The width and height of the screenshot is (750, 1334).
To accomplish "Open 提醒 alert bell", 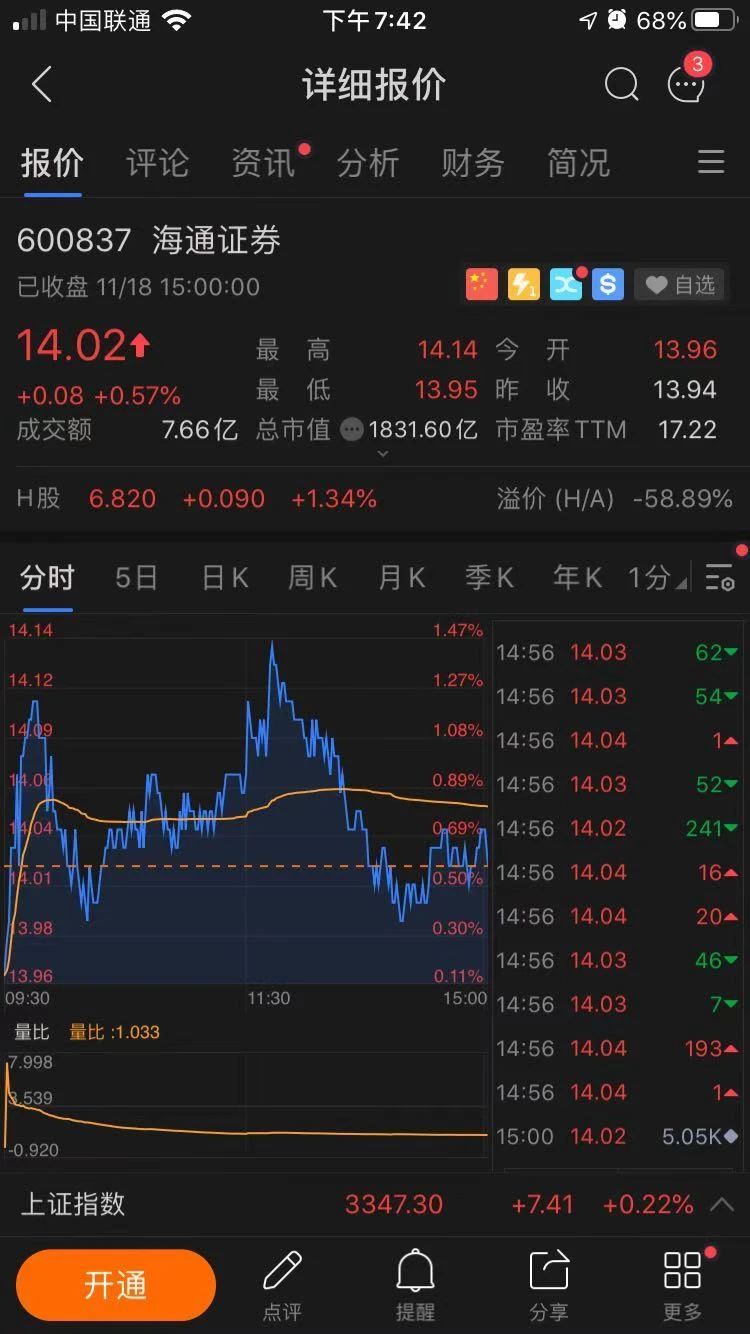I will coord(415,1286).
